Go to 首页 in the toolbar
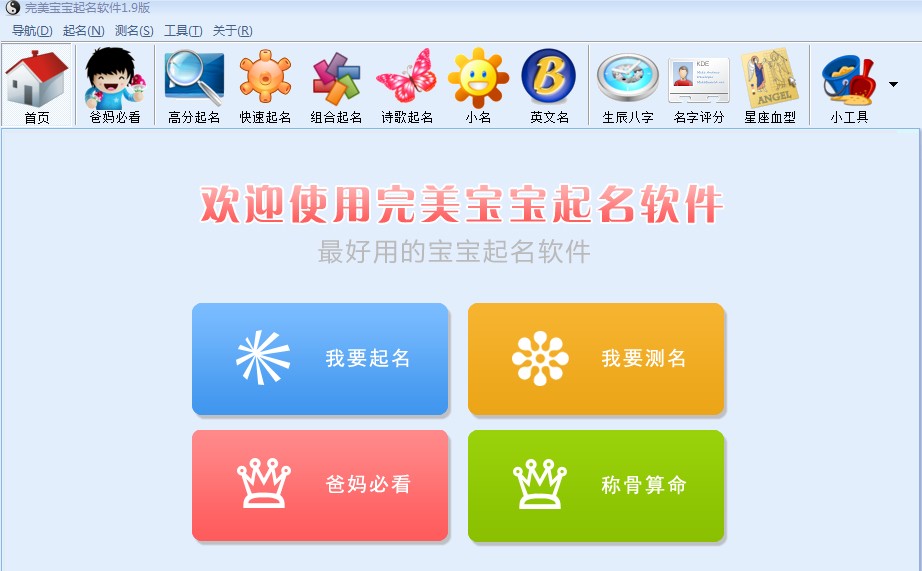The height and width of the screenshot is (571, 922). point(37,85)
